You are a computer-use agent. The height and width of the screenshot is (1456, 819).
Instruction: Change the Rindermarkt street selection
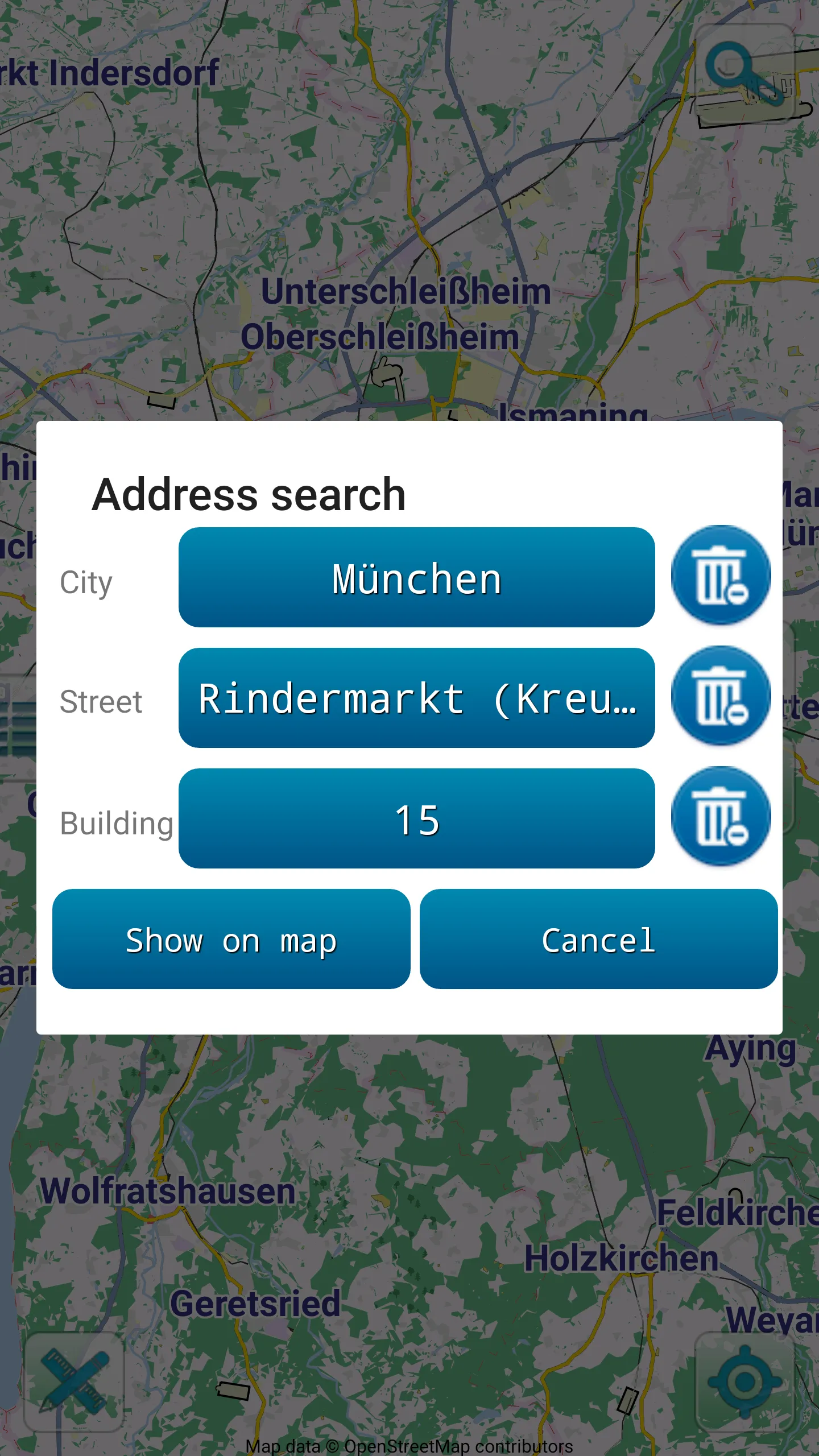[x=416, y=698]
